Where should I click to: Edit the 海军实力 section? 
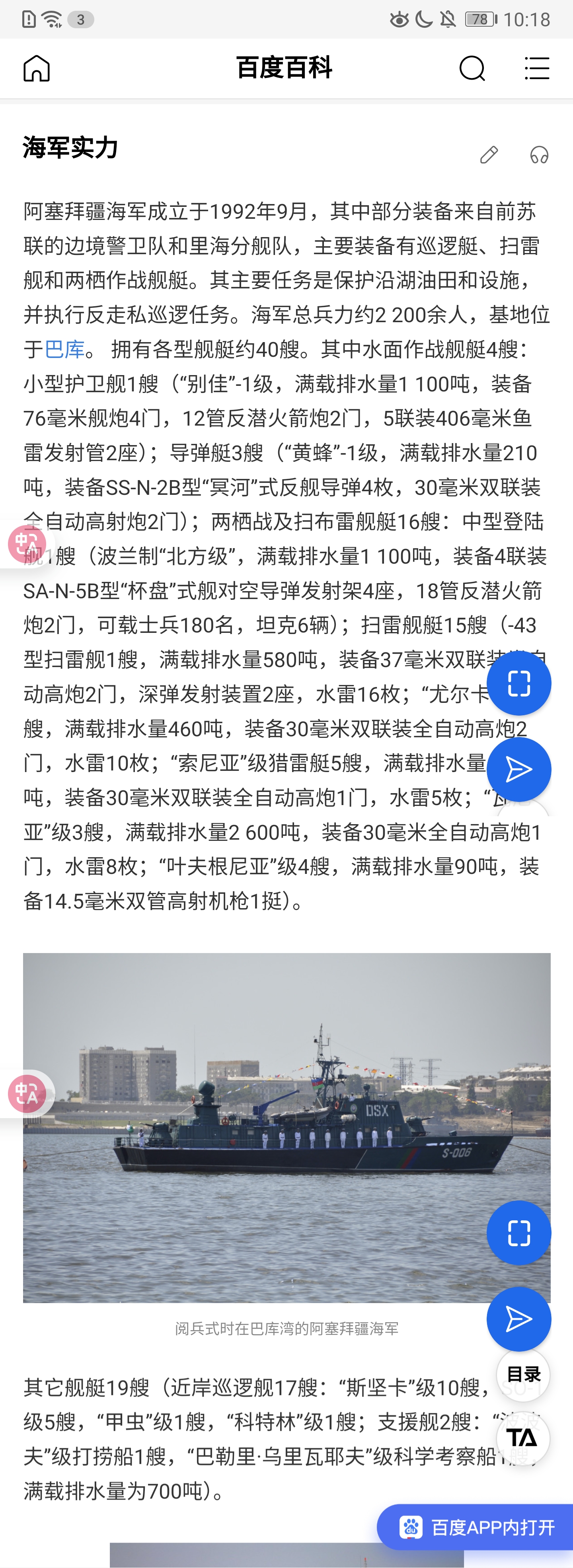pyautogui.click(x=488, y=155)
